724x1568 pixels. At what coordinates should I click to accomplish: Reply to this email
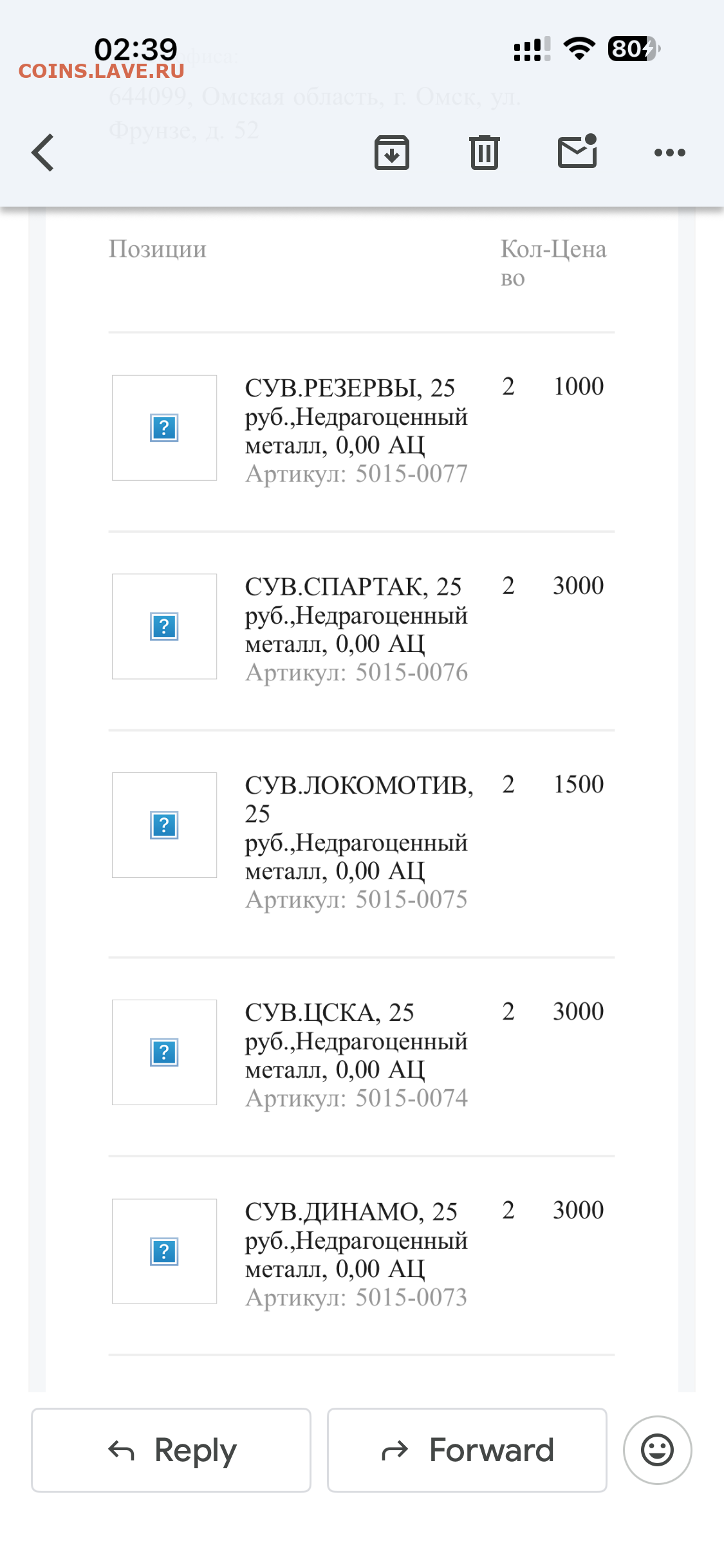(171, 1450)
